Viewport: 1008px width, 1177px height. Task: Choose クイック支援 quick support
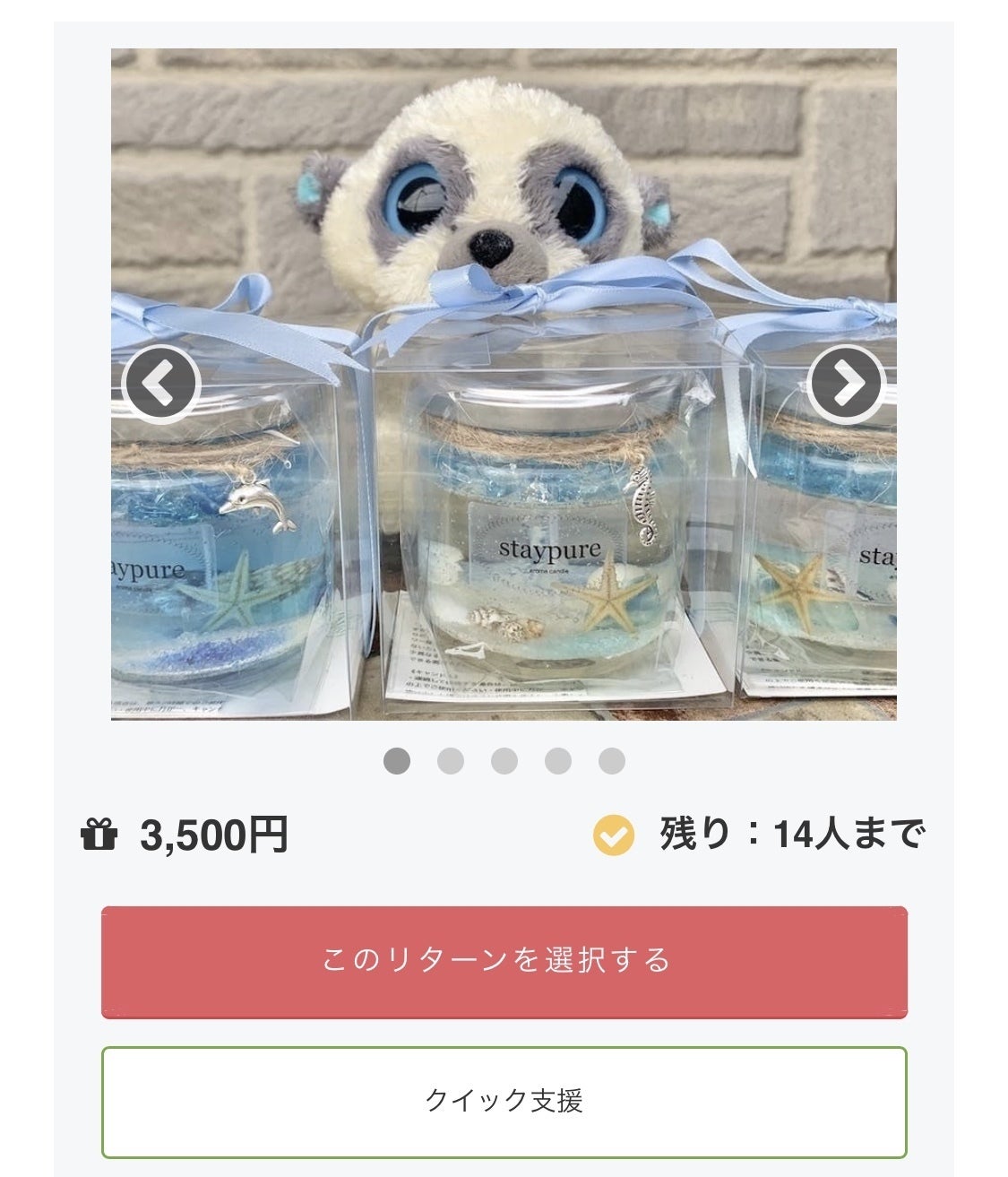click(x=504, y=1102)
